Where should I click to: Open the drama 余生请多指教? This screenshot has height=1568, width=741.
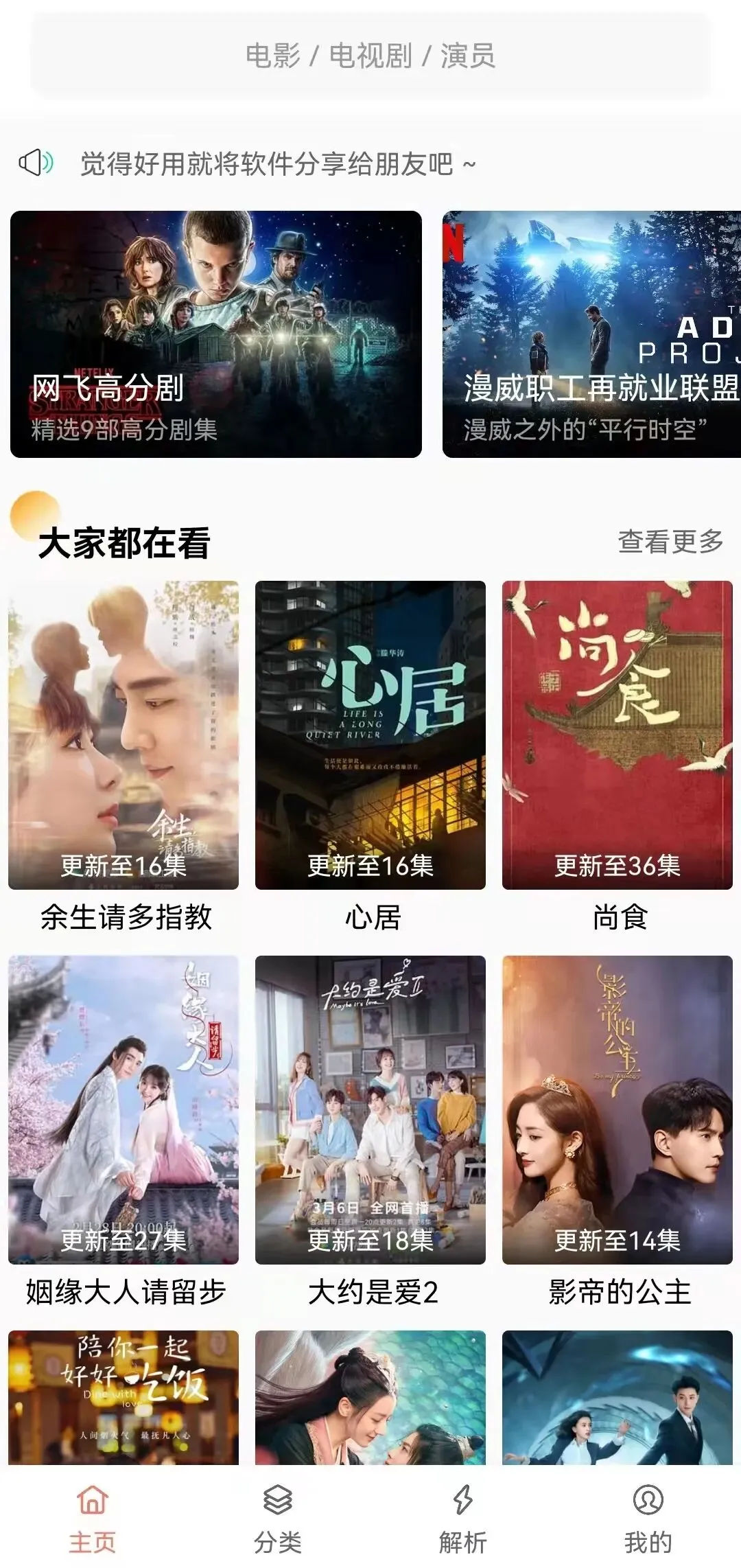123,735
